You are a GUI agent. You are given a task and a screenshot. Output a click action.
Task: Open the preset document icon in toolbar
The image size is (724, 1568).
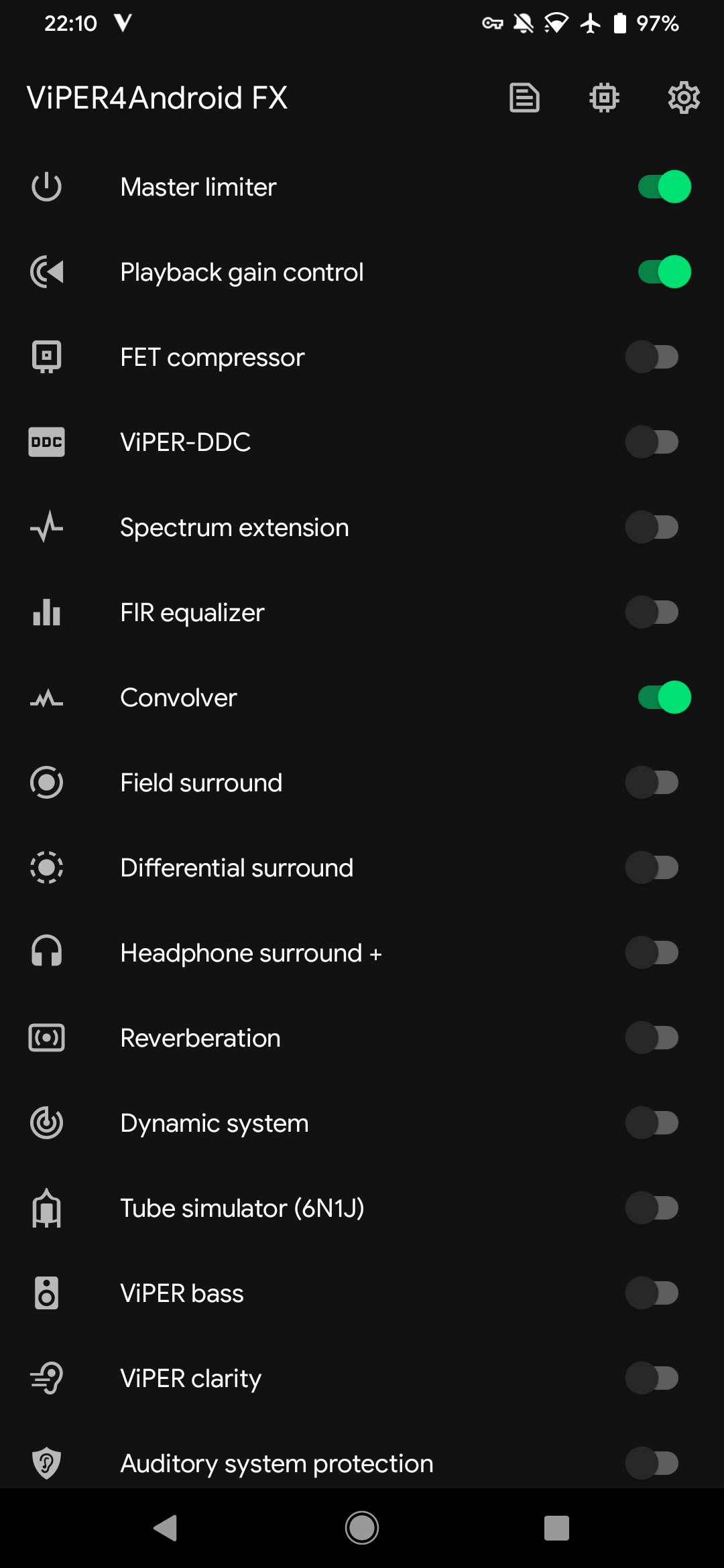pos(524,98)
